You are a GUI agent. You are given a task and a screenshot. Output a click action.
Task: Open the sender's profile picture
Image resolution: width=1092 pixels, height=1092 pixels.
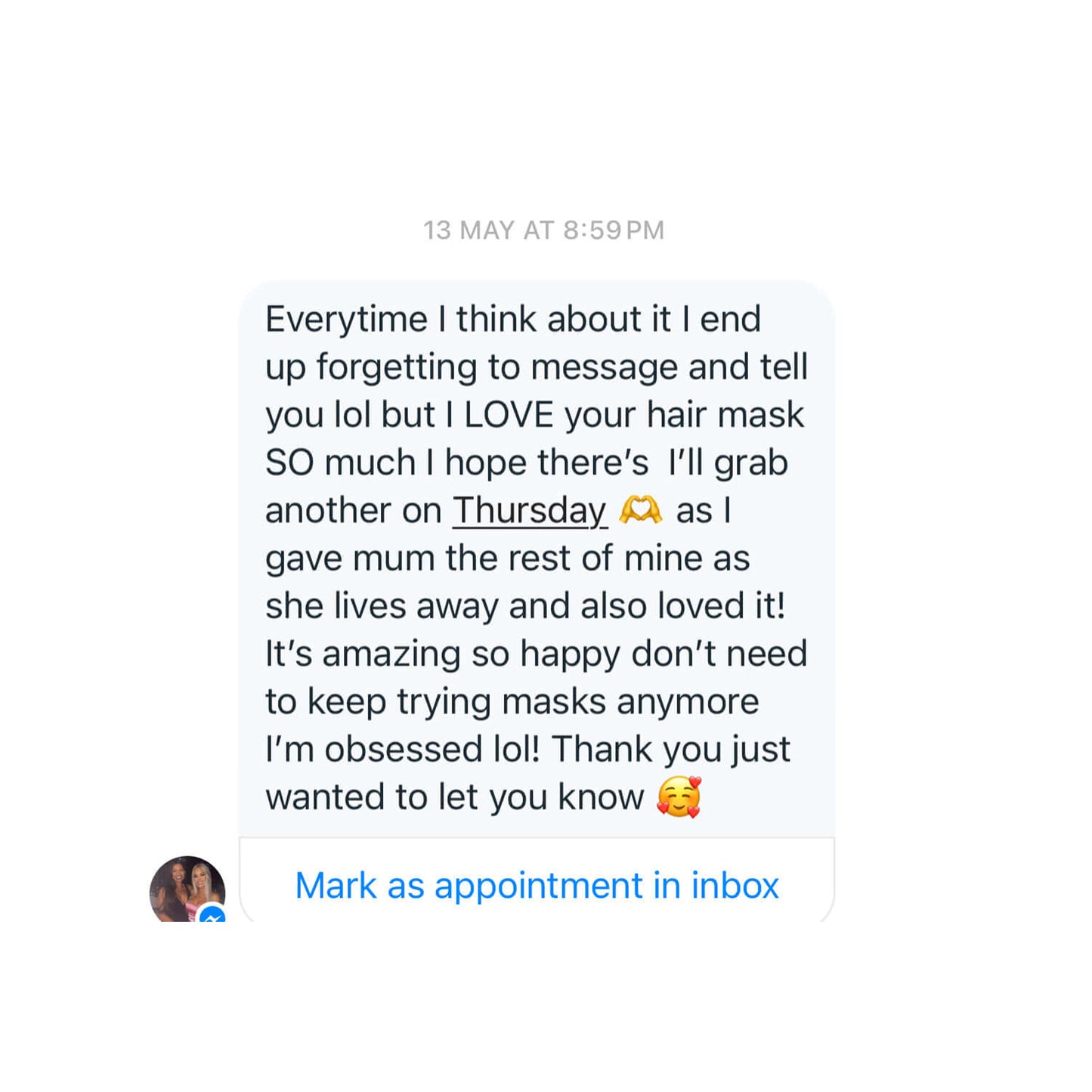187,889
